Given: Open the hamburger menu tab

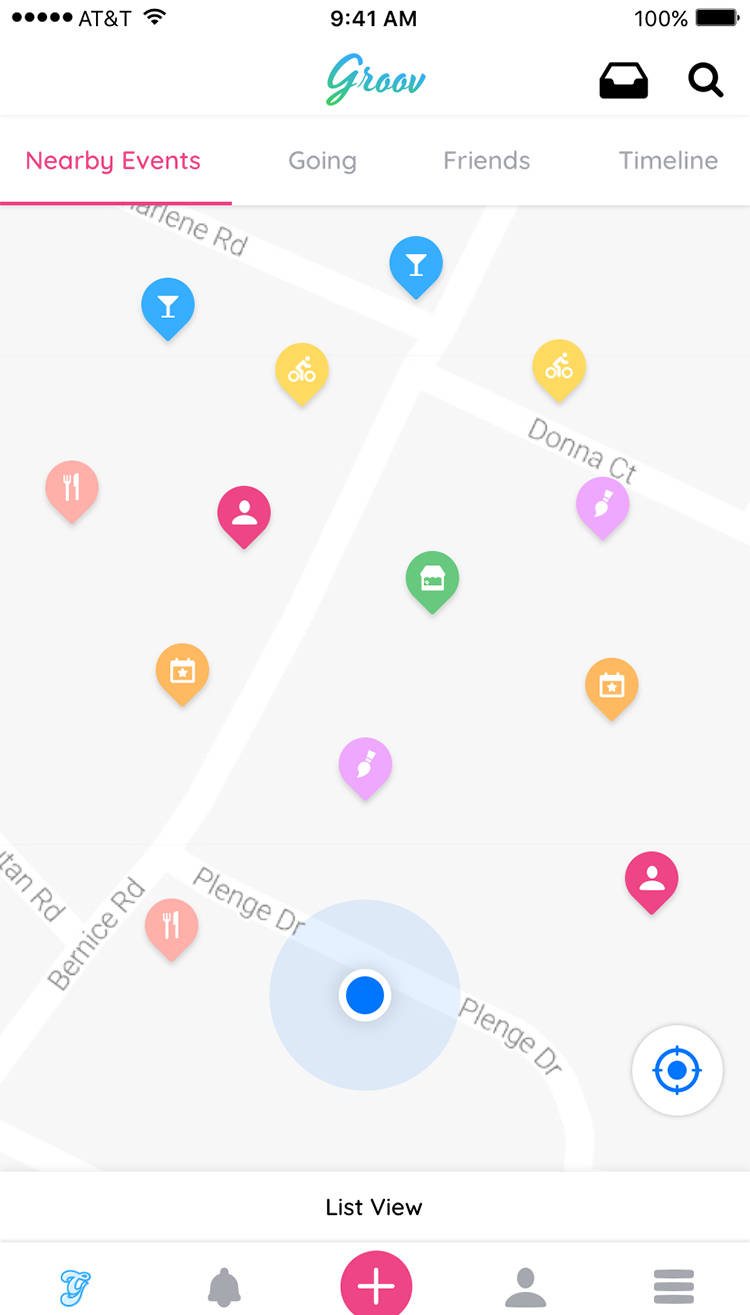Looking at the screenshot, I should 674,1286.
